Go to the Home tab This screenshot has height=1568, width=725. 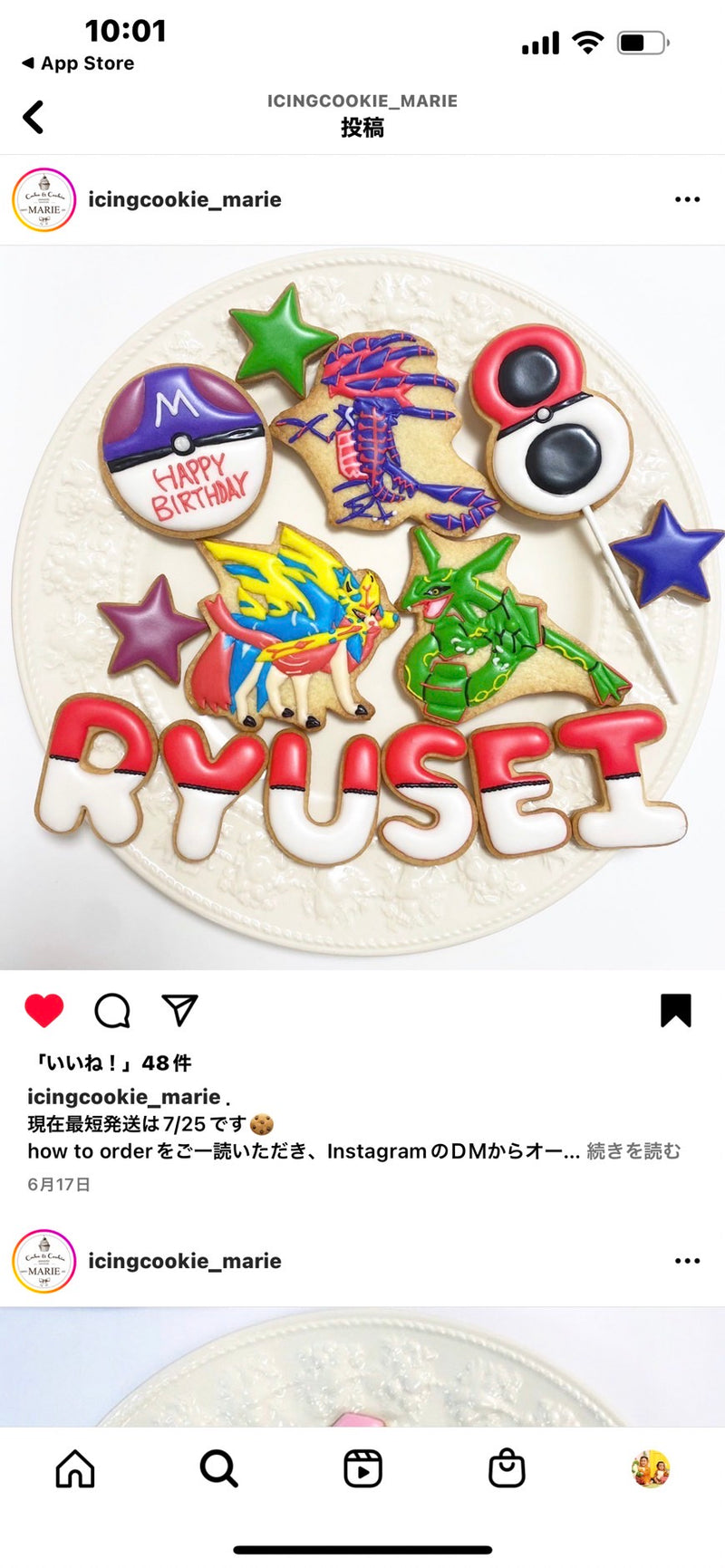(x=75, y=1468)
